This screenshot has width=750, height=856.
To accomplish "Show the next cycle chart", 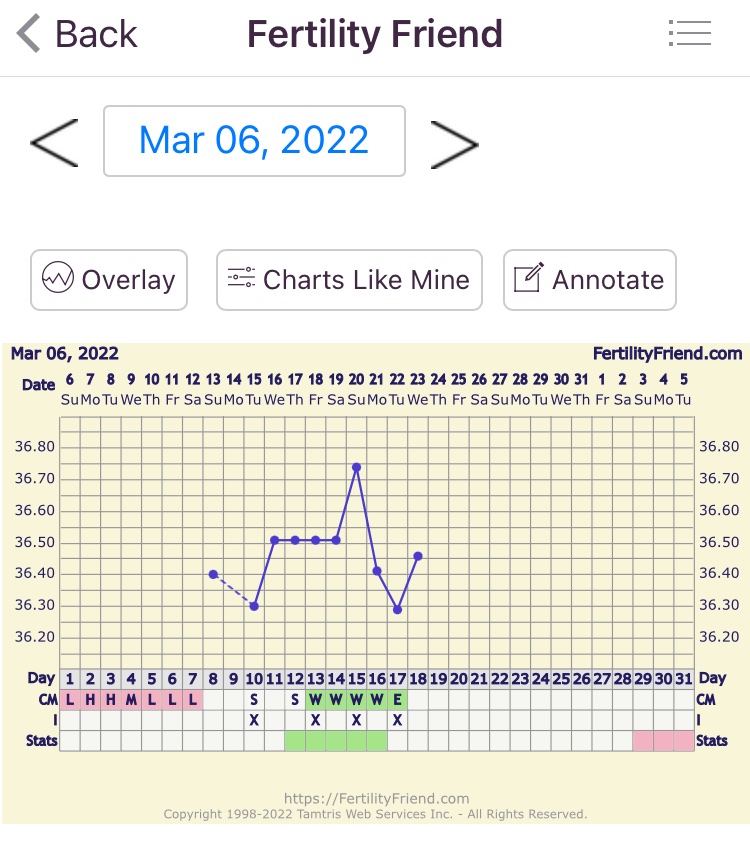I will pos(454,142).
